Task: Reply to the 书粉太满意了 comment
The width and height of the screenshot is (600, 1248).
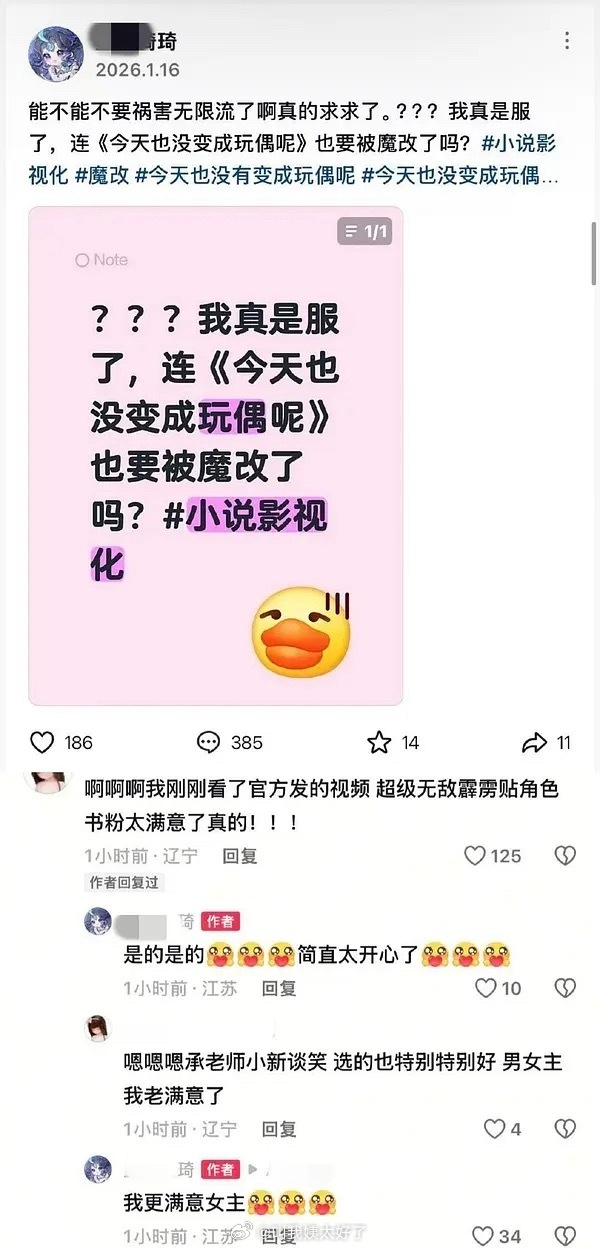Action: [x=240, y=856]
